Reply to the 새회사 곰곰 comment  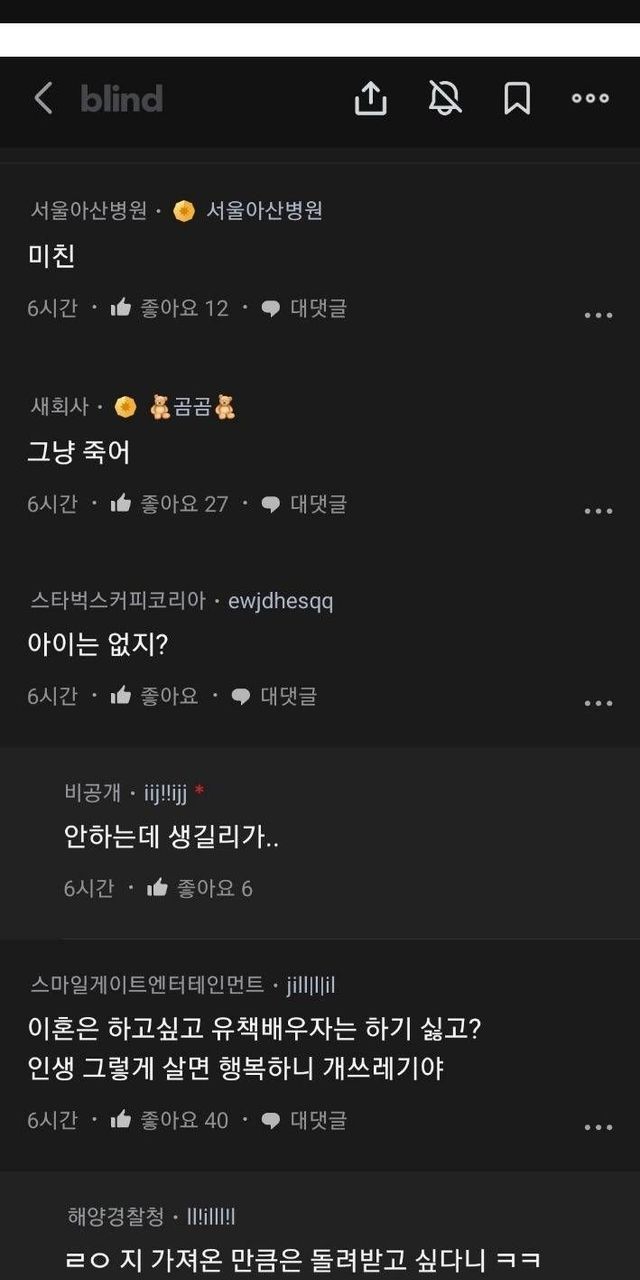(x=304, y=504)
